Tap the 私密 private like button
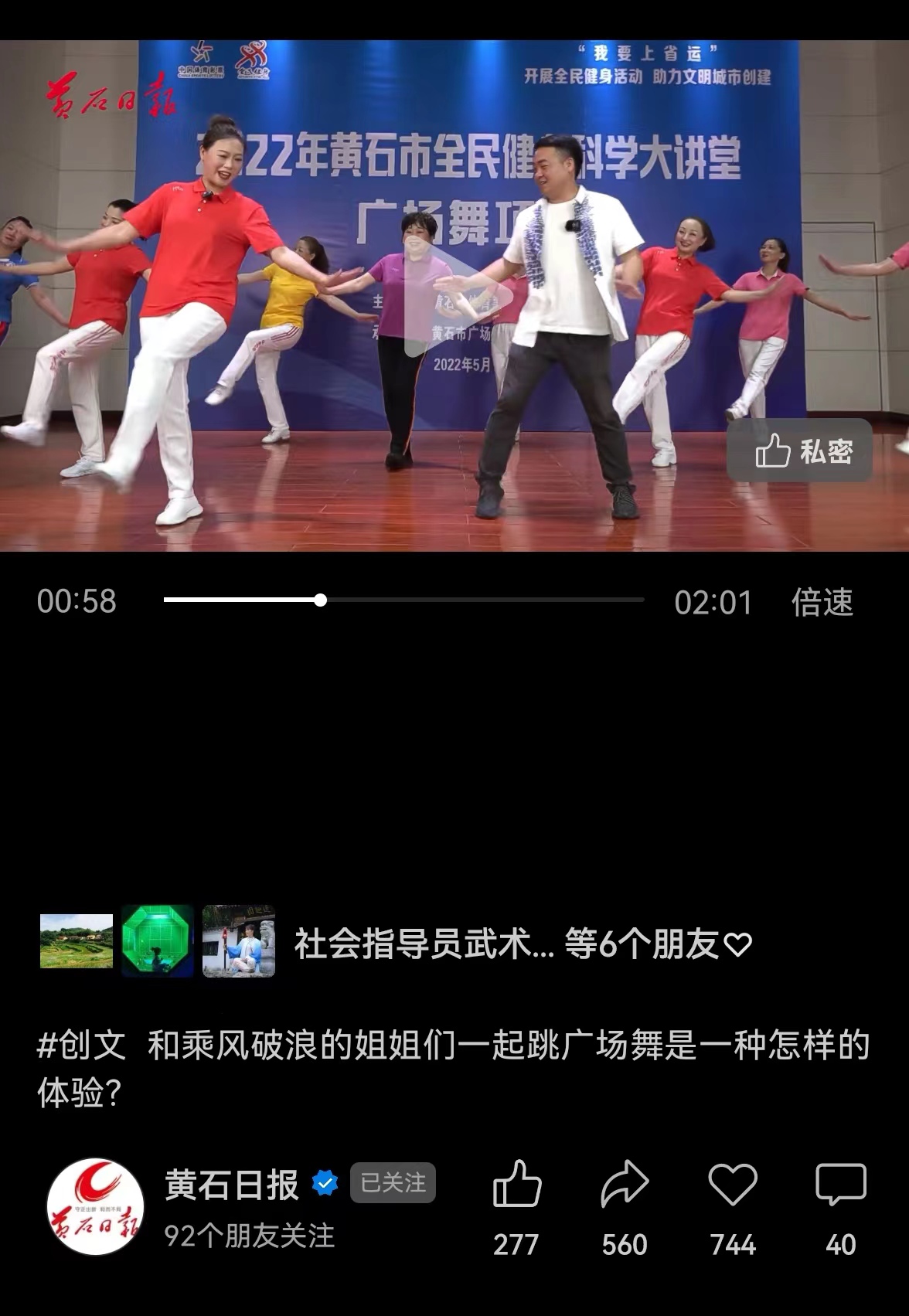This screenshot has height=1316, width=909. (x=800, y=451)
